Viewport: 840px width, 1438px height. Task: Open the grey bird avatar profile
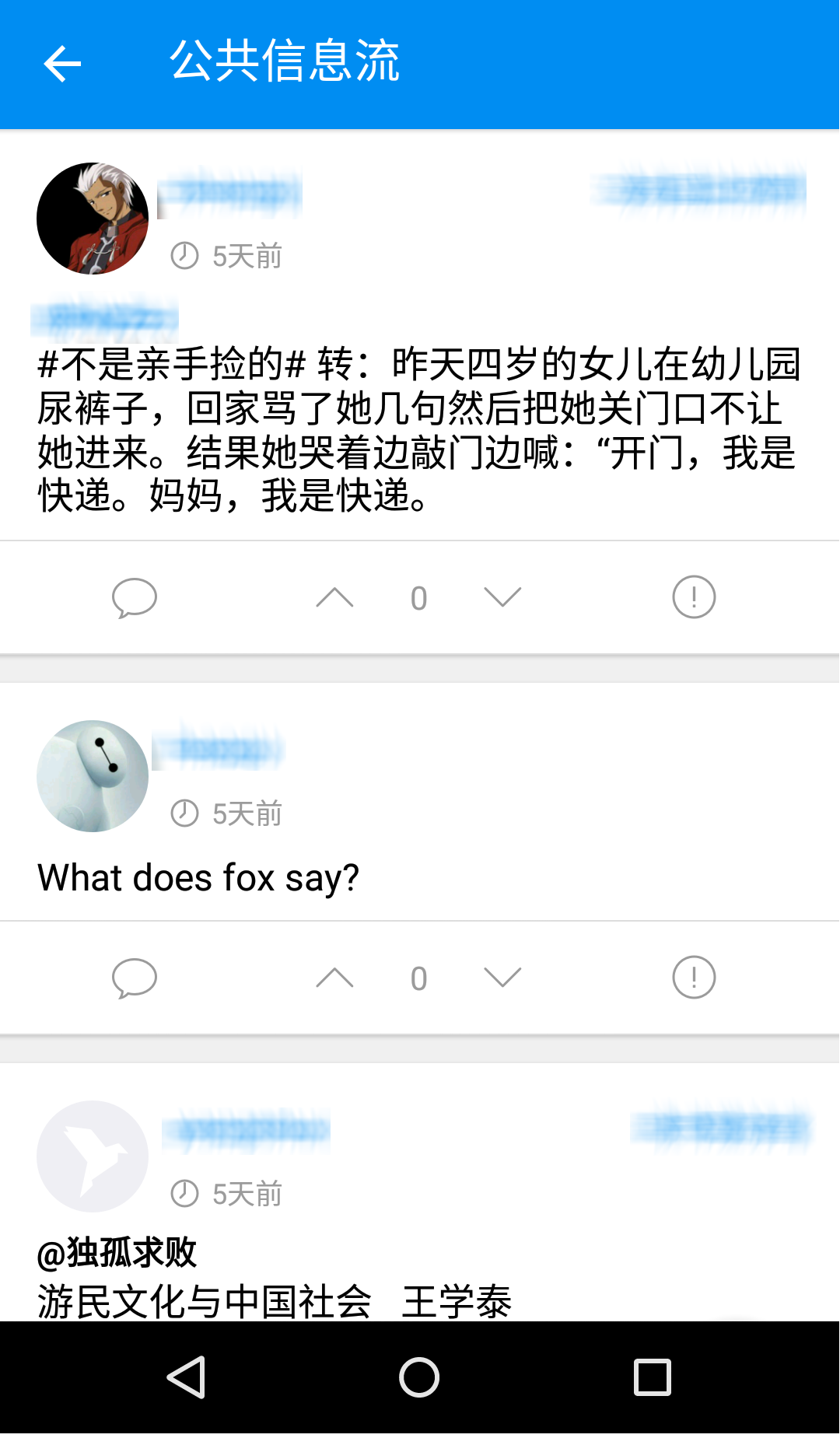point(93,1156)
